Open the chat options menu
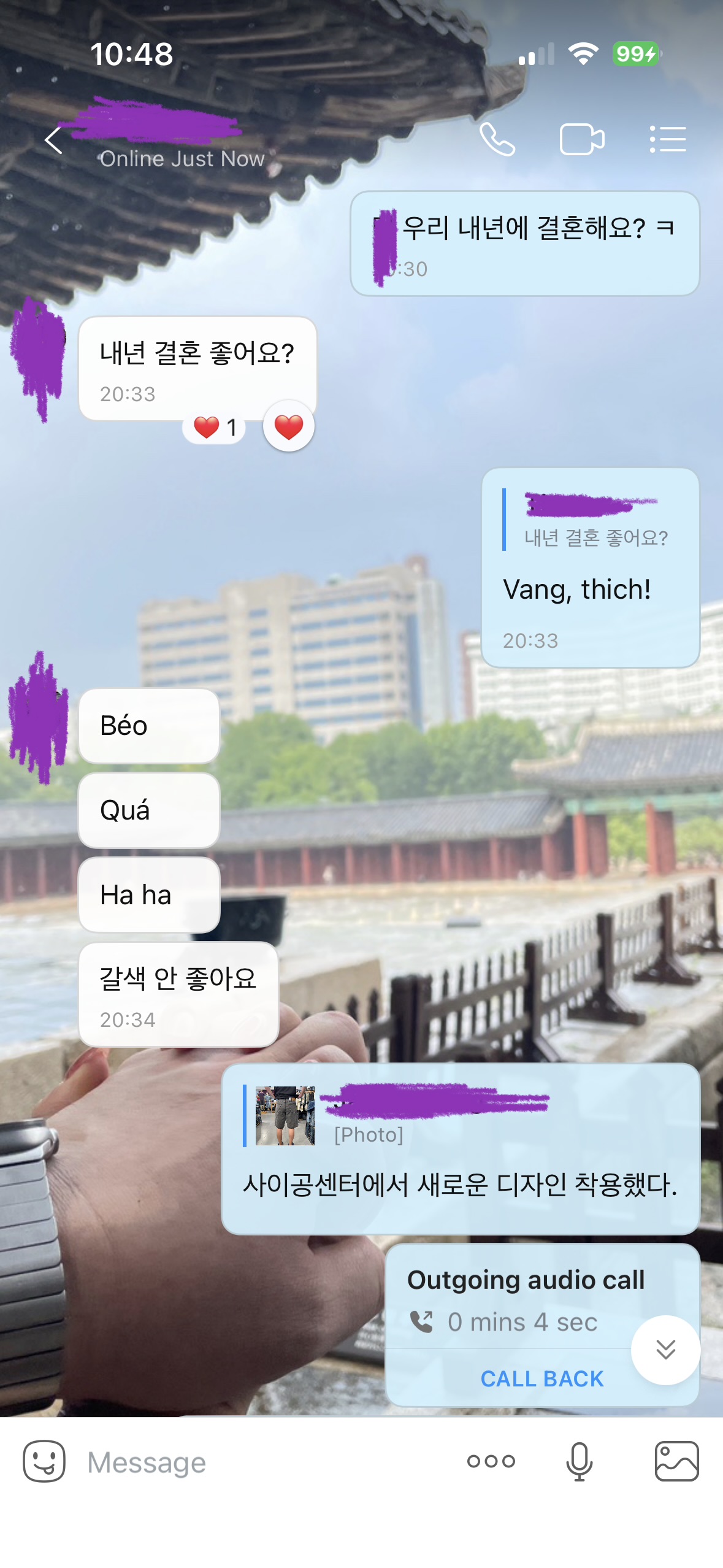Viewport: 723px width, 1568px height. point(668,139)
